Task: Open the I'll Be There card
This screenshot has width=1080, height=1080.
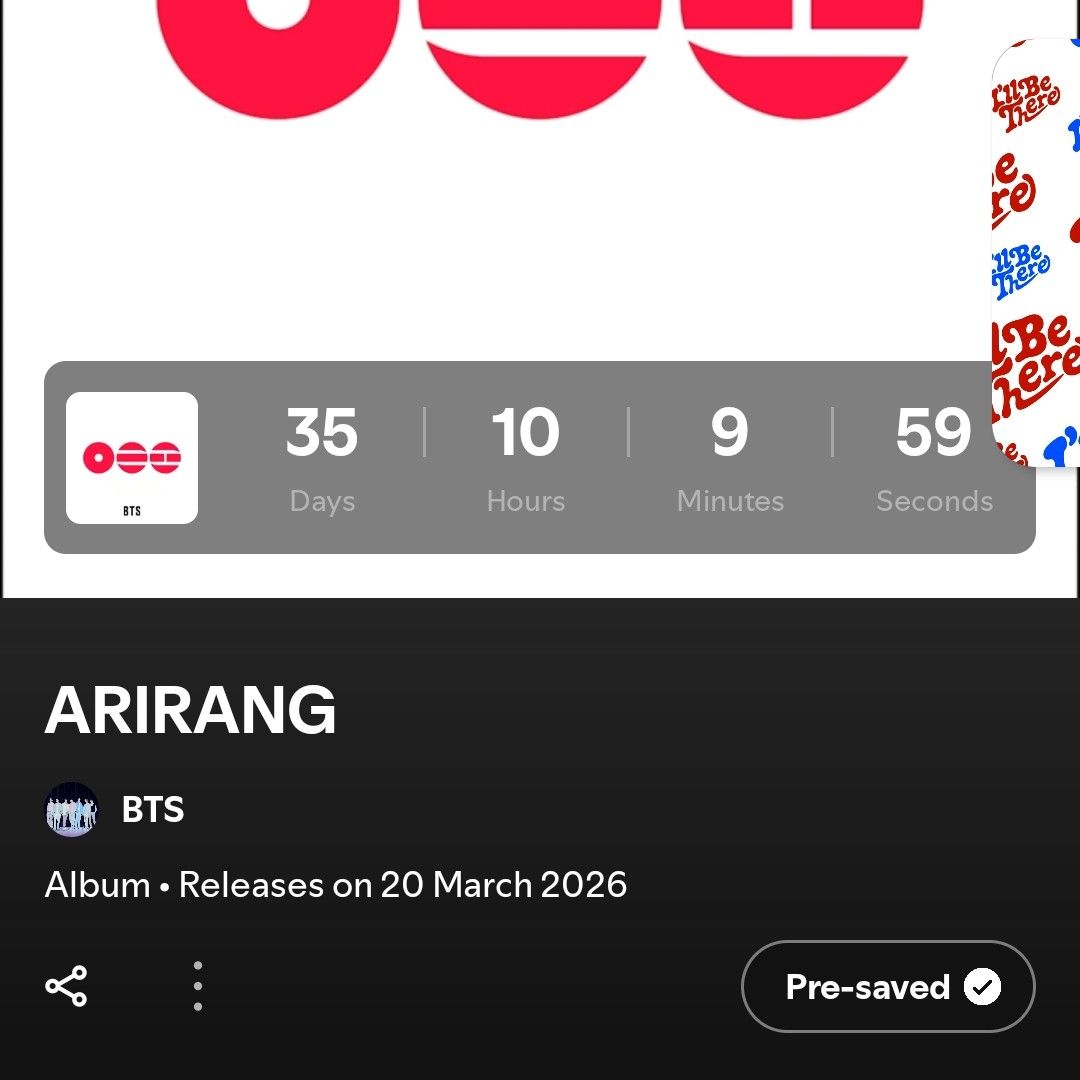Action: pos(1038,250)
